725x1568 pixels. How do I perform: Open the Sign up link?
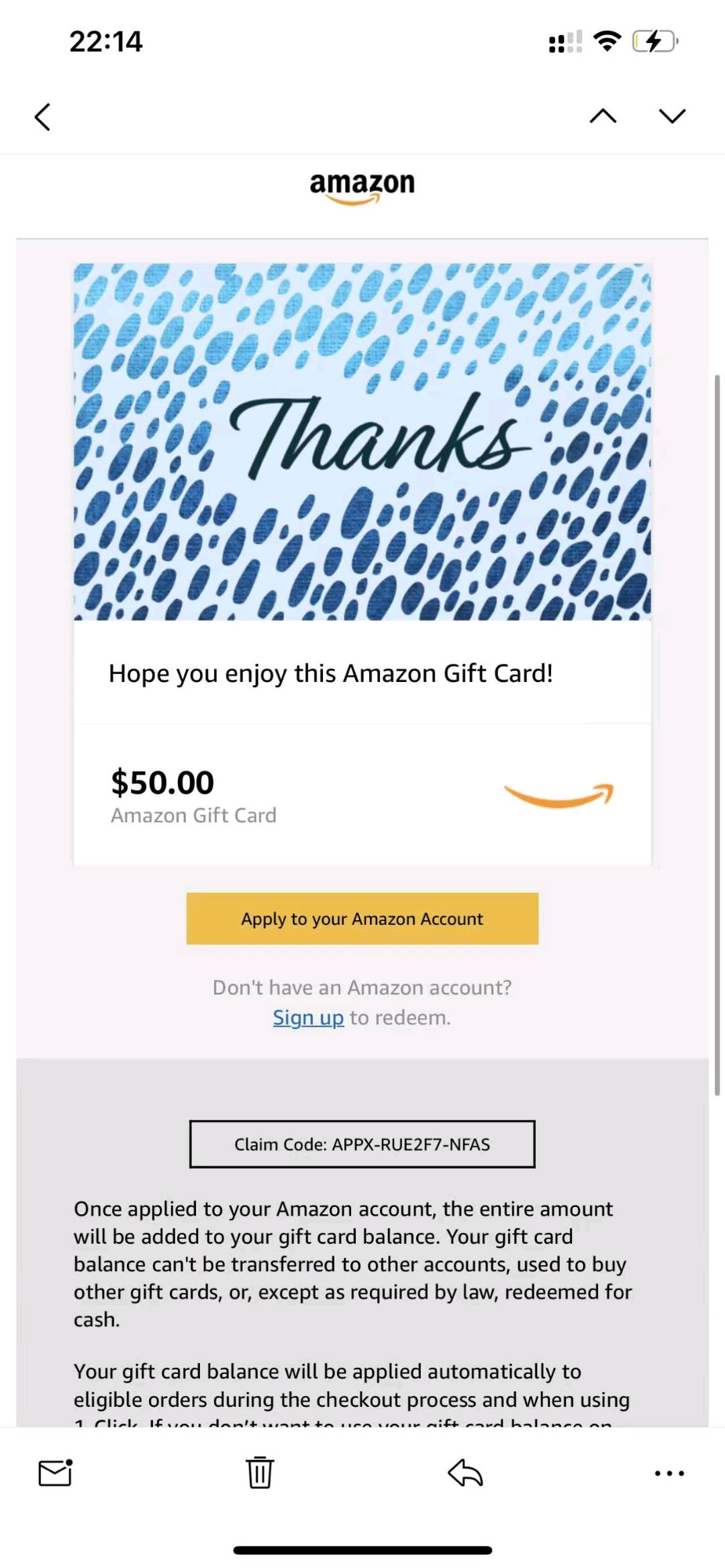click(308, 1018)
